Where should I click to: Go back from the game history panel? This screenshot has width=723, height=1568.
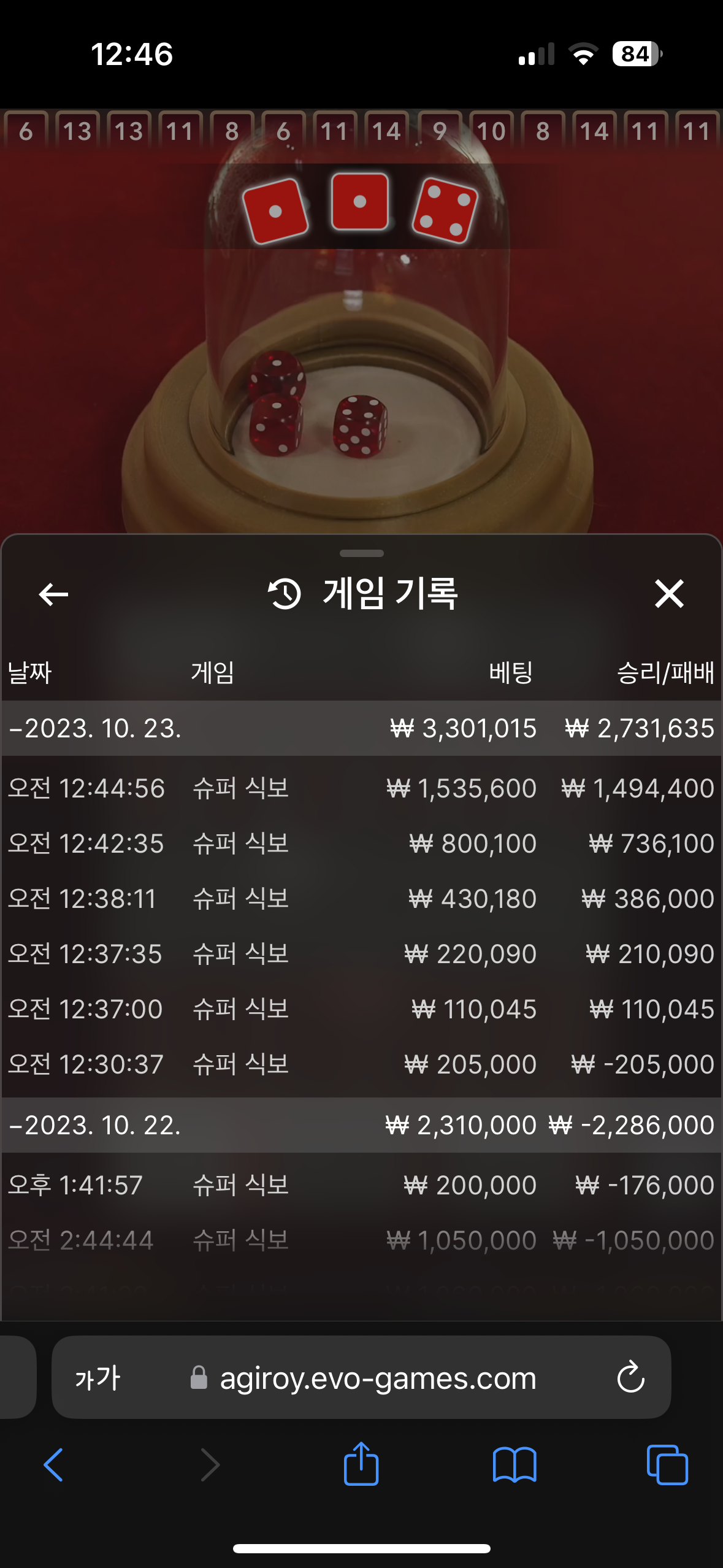(53, 594)
